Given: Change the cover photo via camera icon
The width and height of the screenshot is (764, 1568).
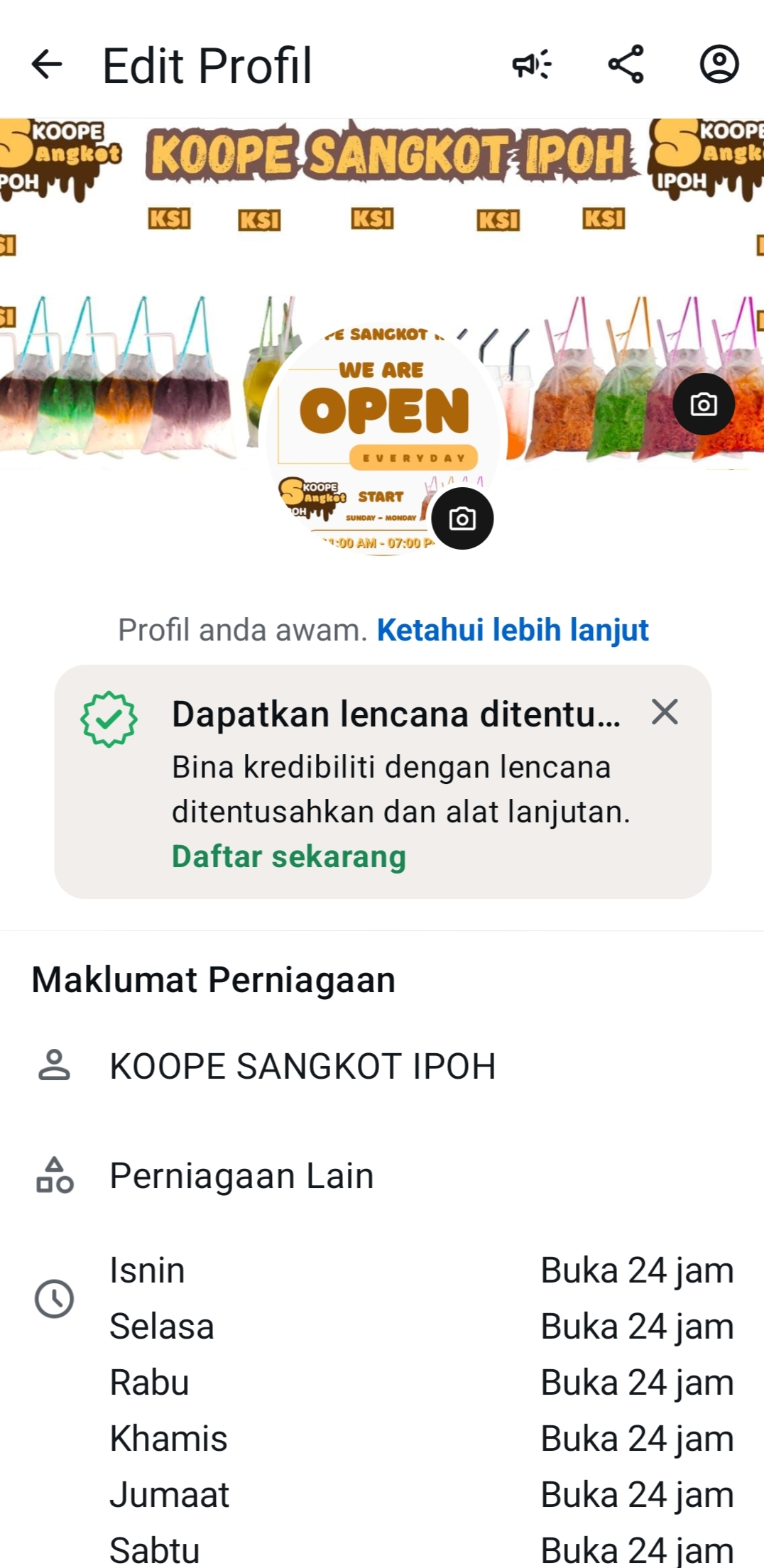Looking at the screenshot, I should 703,404.
